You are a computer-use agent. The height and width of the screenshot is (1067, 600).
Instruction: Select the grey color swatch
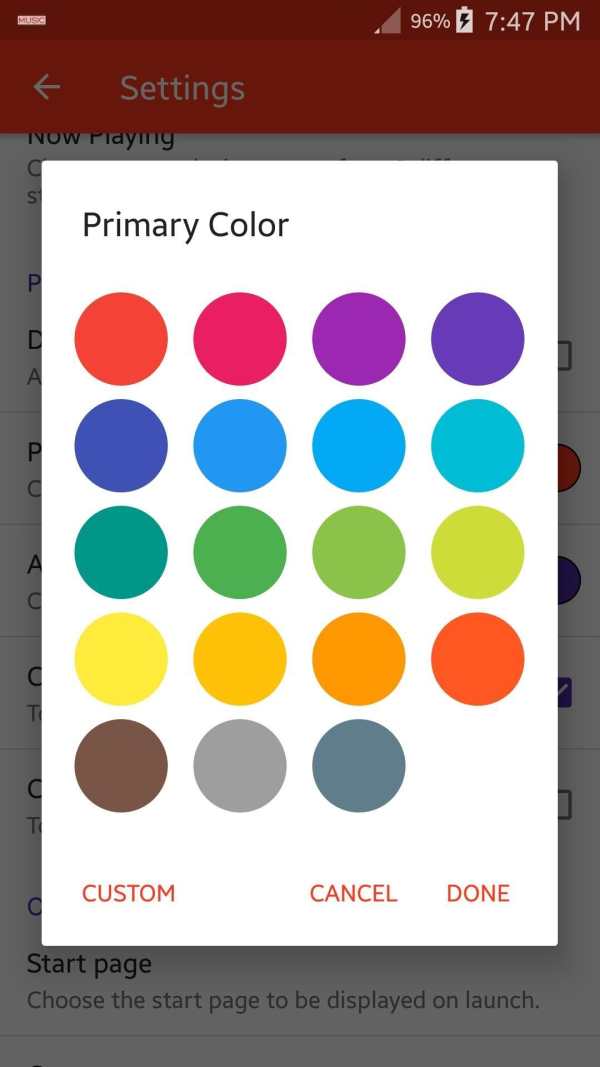tap(240, 766)
